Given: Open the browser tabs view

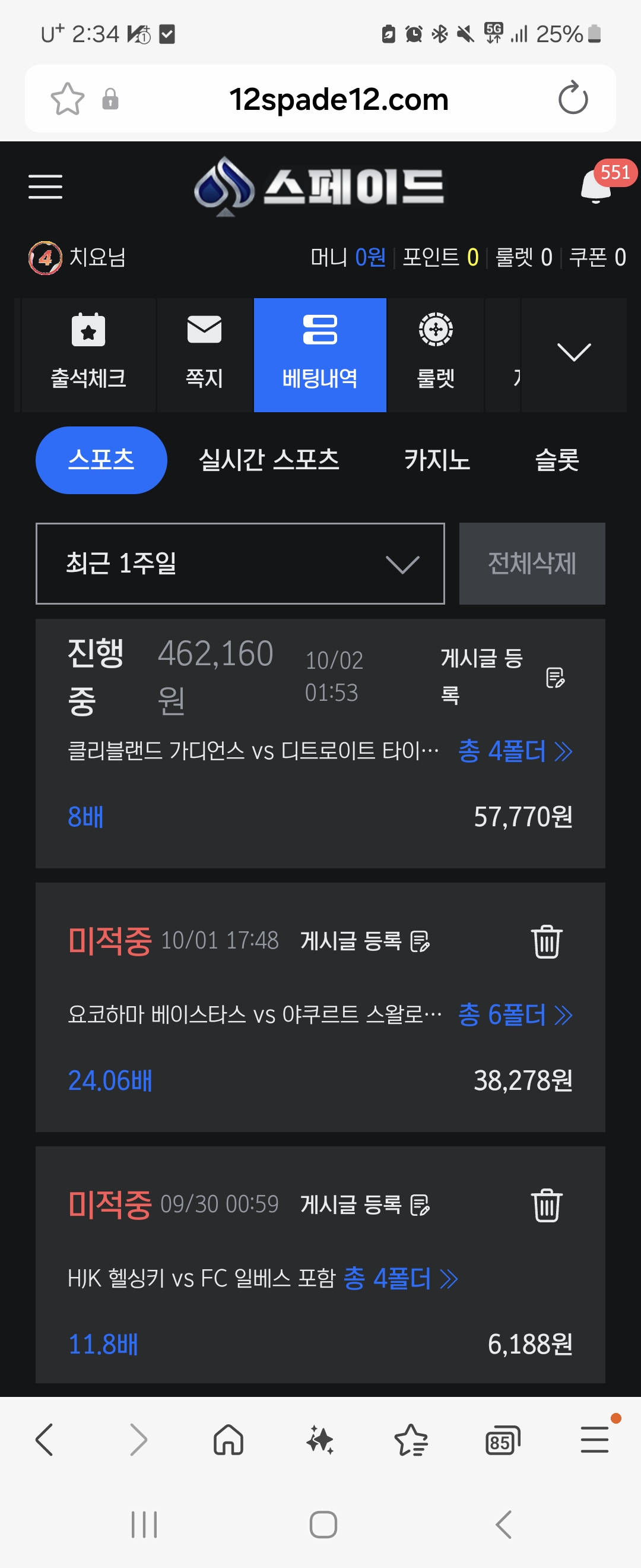Looking at the screenshot, I should coord(502,1441).
